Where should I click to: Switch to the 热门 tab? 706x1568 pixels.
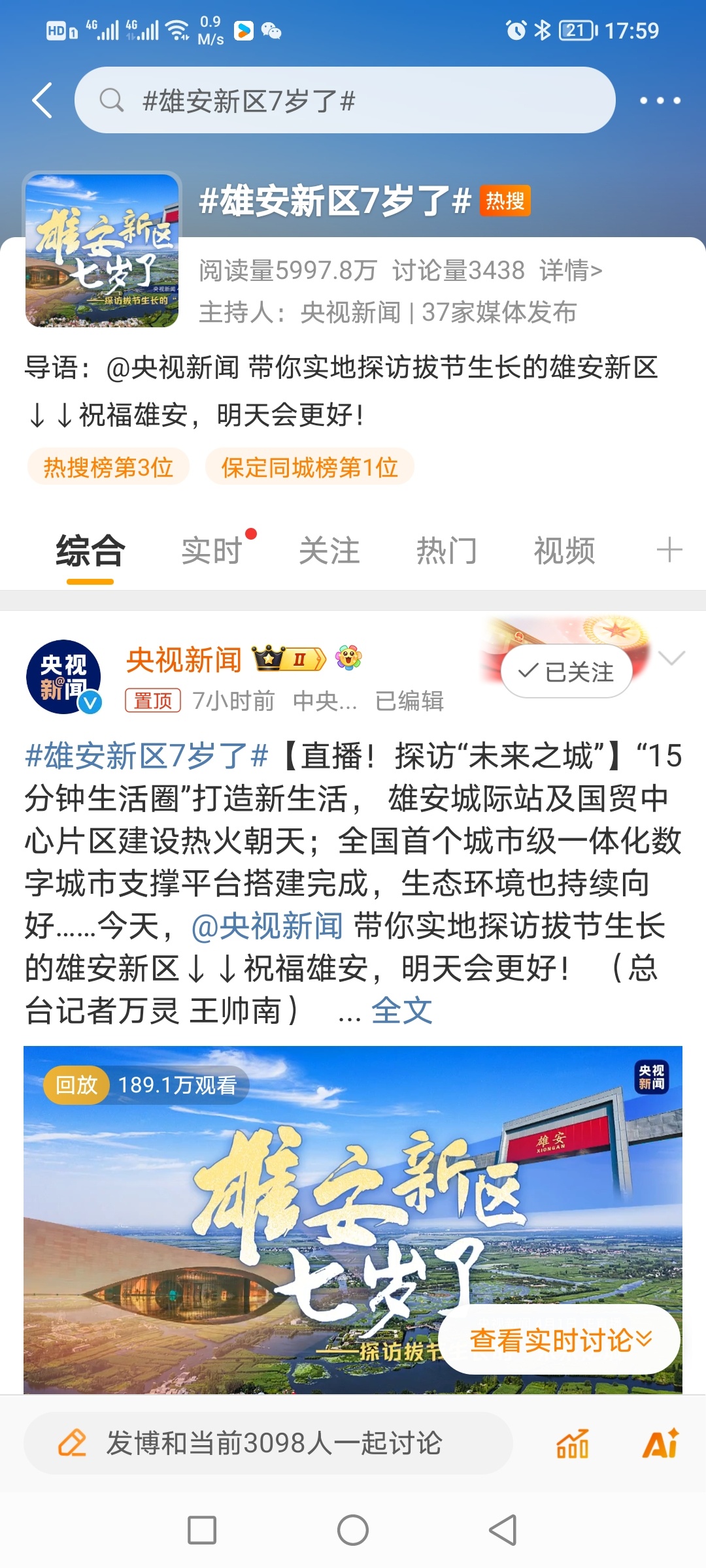point(446,551)
